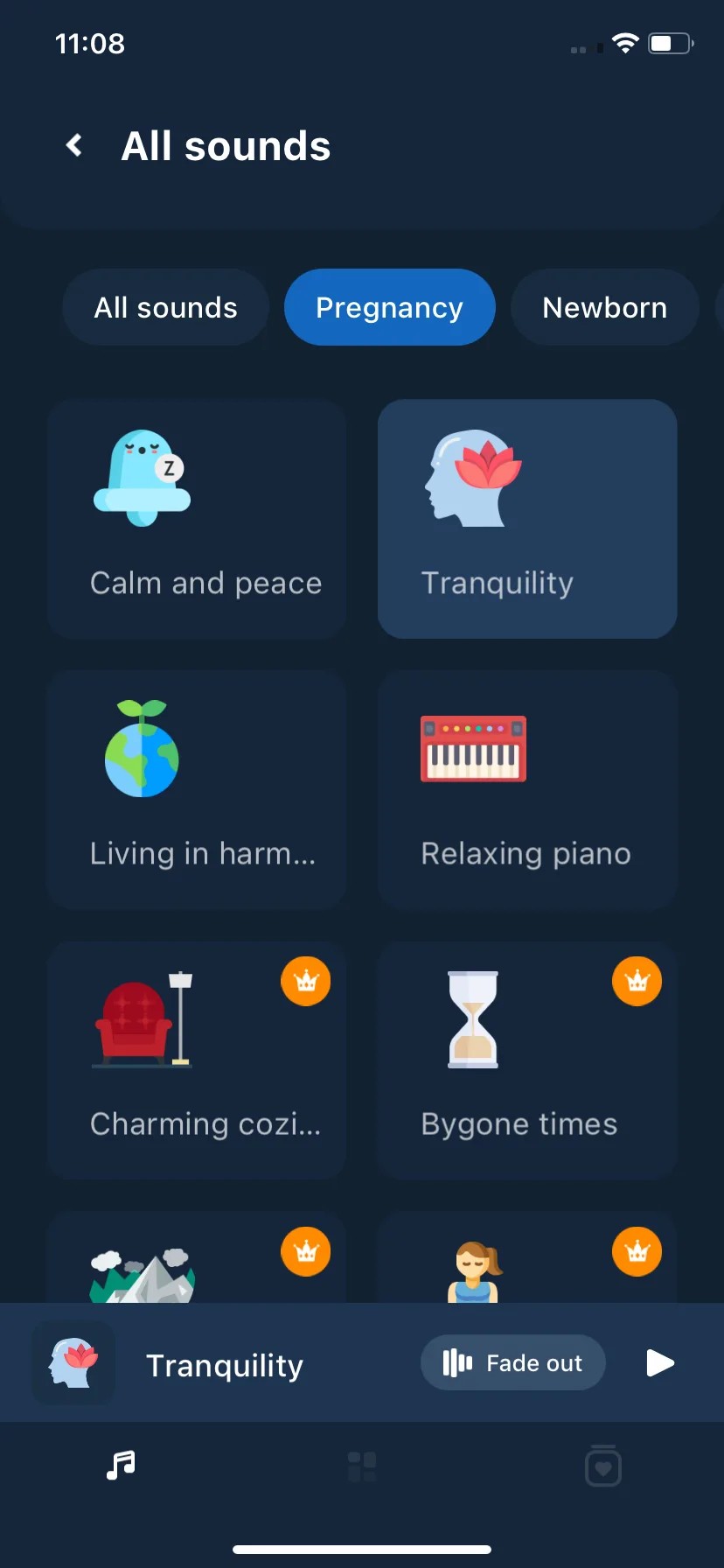Switch to the grid dashboard tab
724x1568 pixels.
(362, 1466)
